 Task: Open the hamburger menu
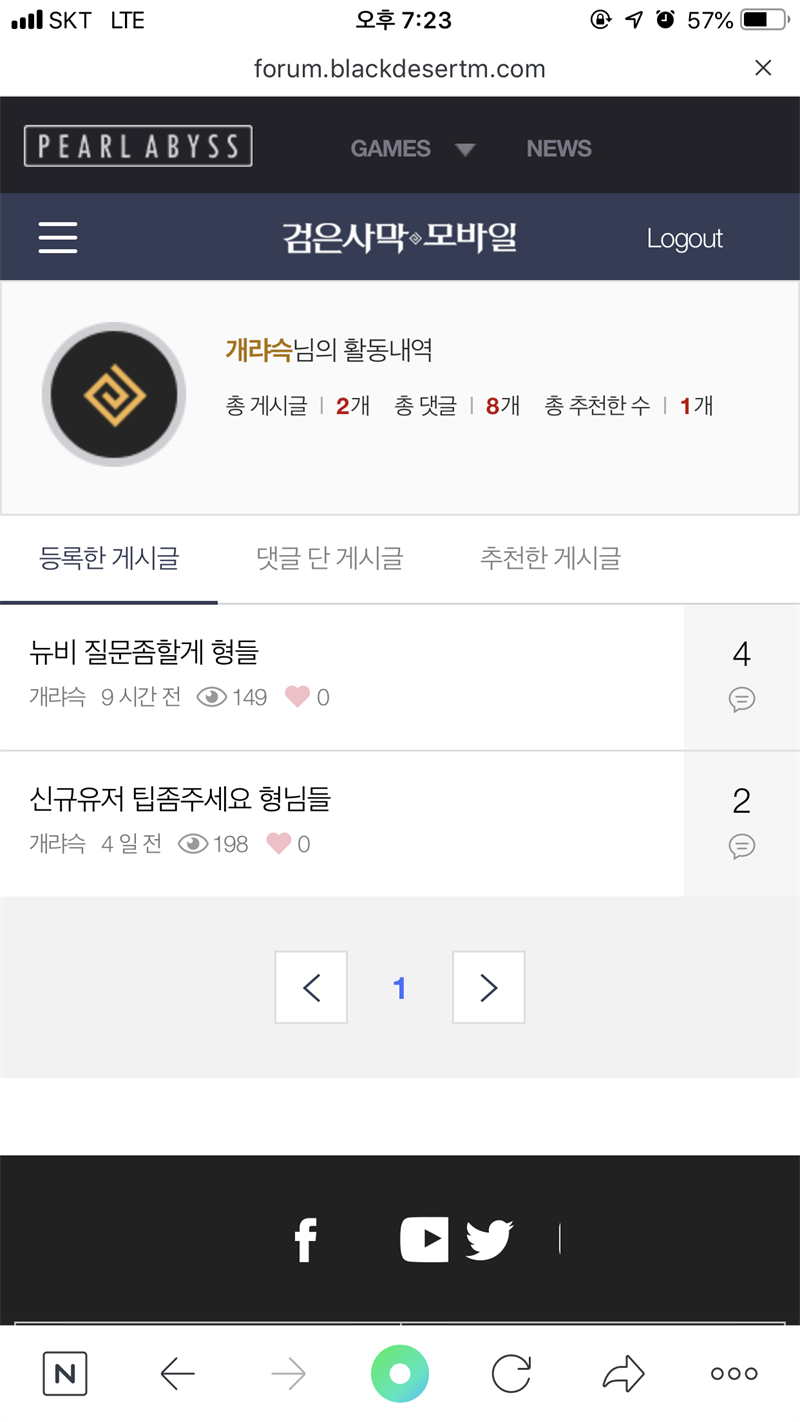click(58, 238)
